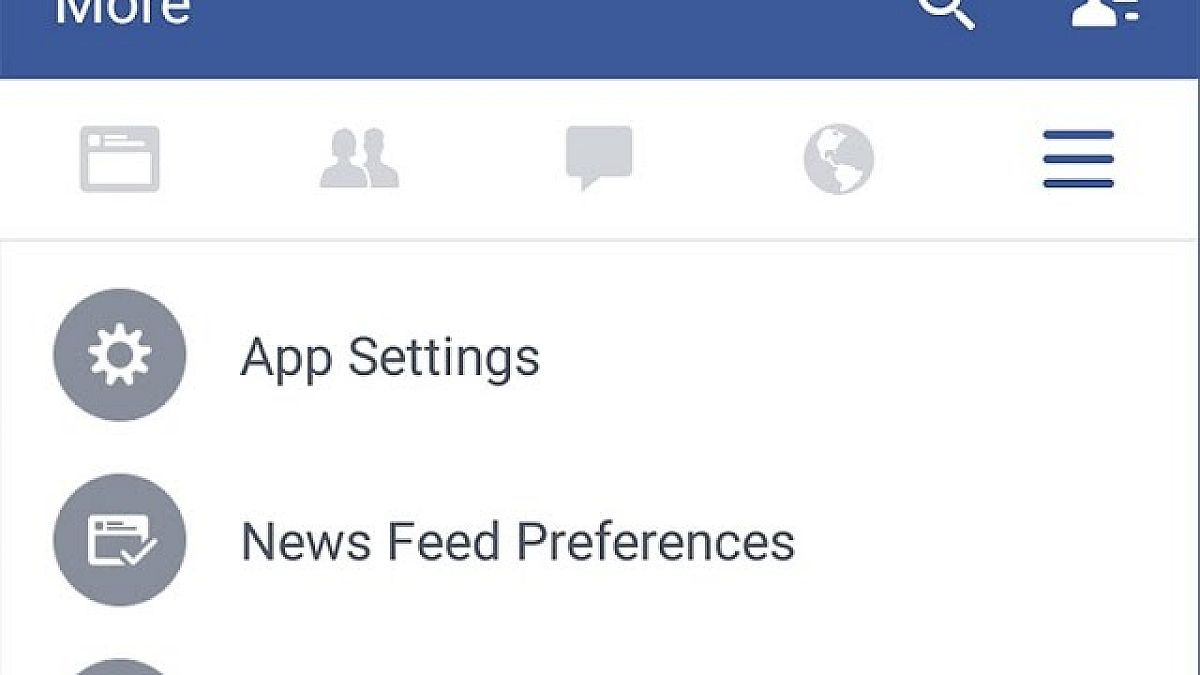
Task: Open the search magnifier icon
Action: [945, 12]
